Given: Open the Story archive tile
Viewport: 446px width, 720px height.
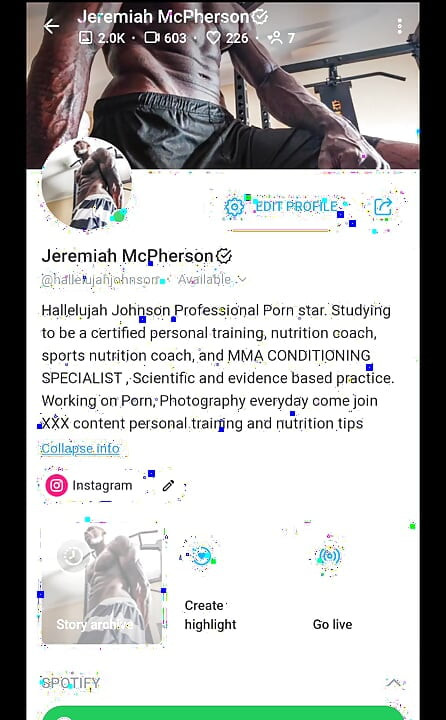Looking at the screenshot, I should click(x=102, y=585).
